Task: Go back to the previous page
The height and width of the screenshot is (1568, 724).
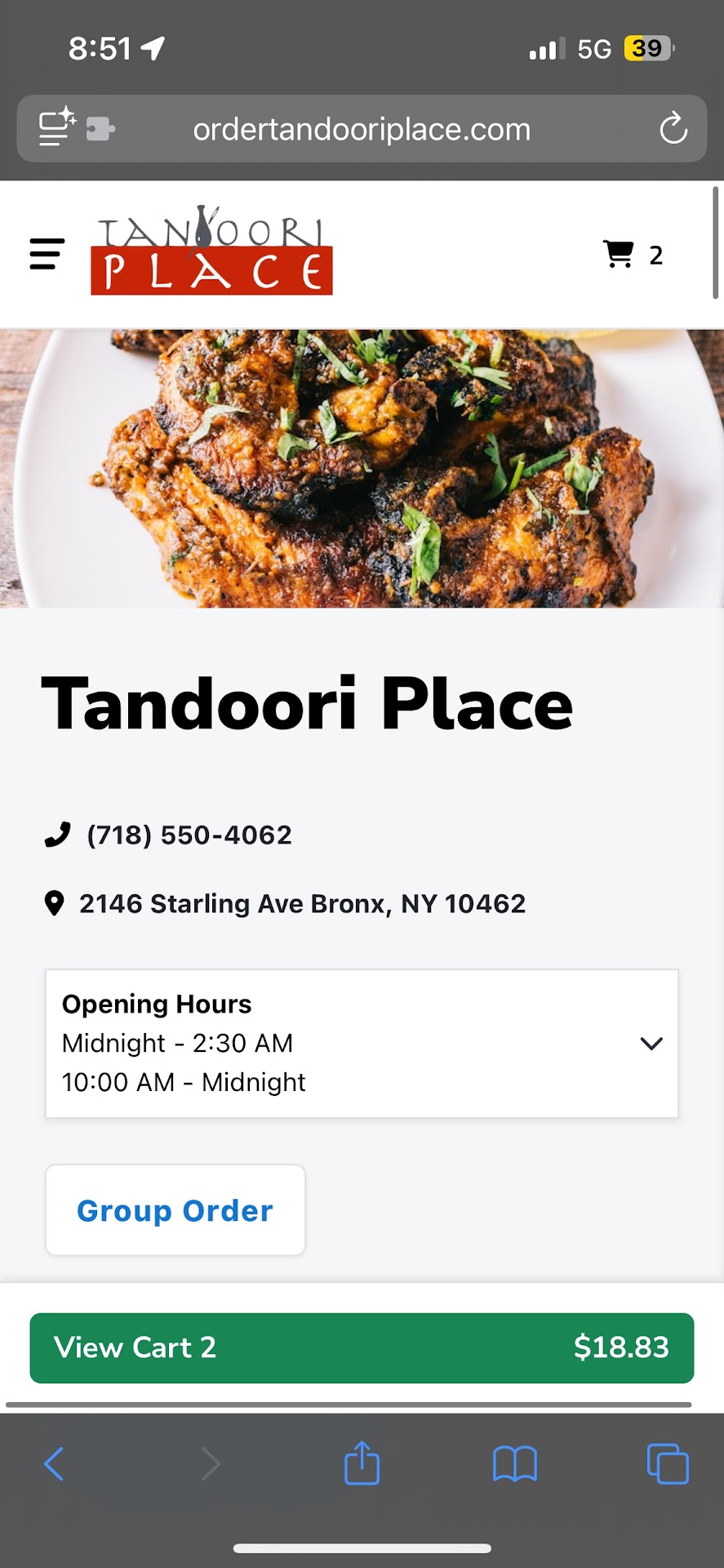Action: click(x=54, y=1463)
